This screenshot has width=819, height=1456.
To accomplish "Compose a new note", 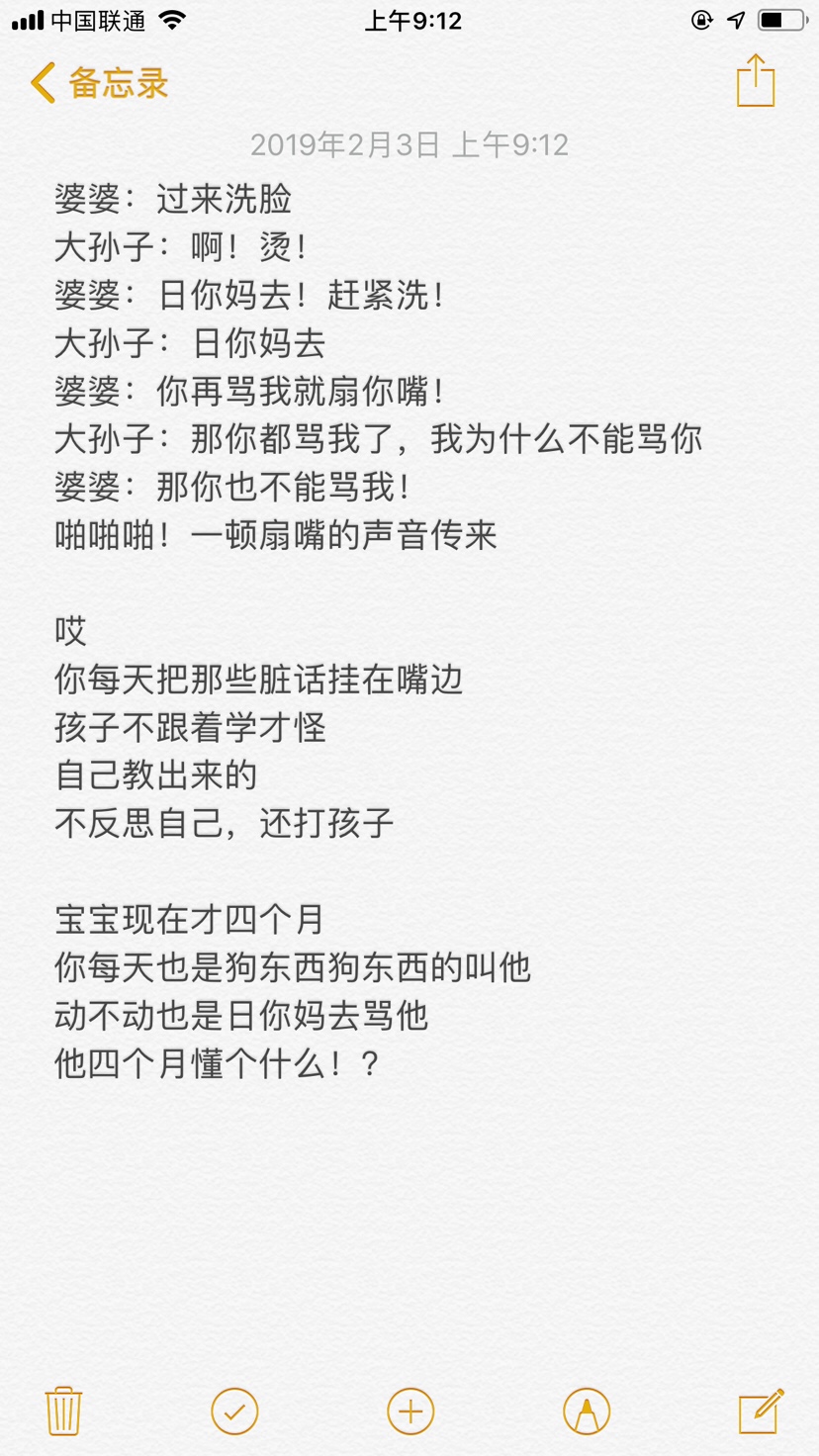I will 761,1410.
